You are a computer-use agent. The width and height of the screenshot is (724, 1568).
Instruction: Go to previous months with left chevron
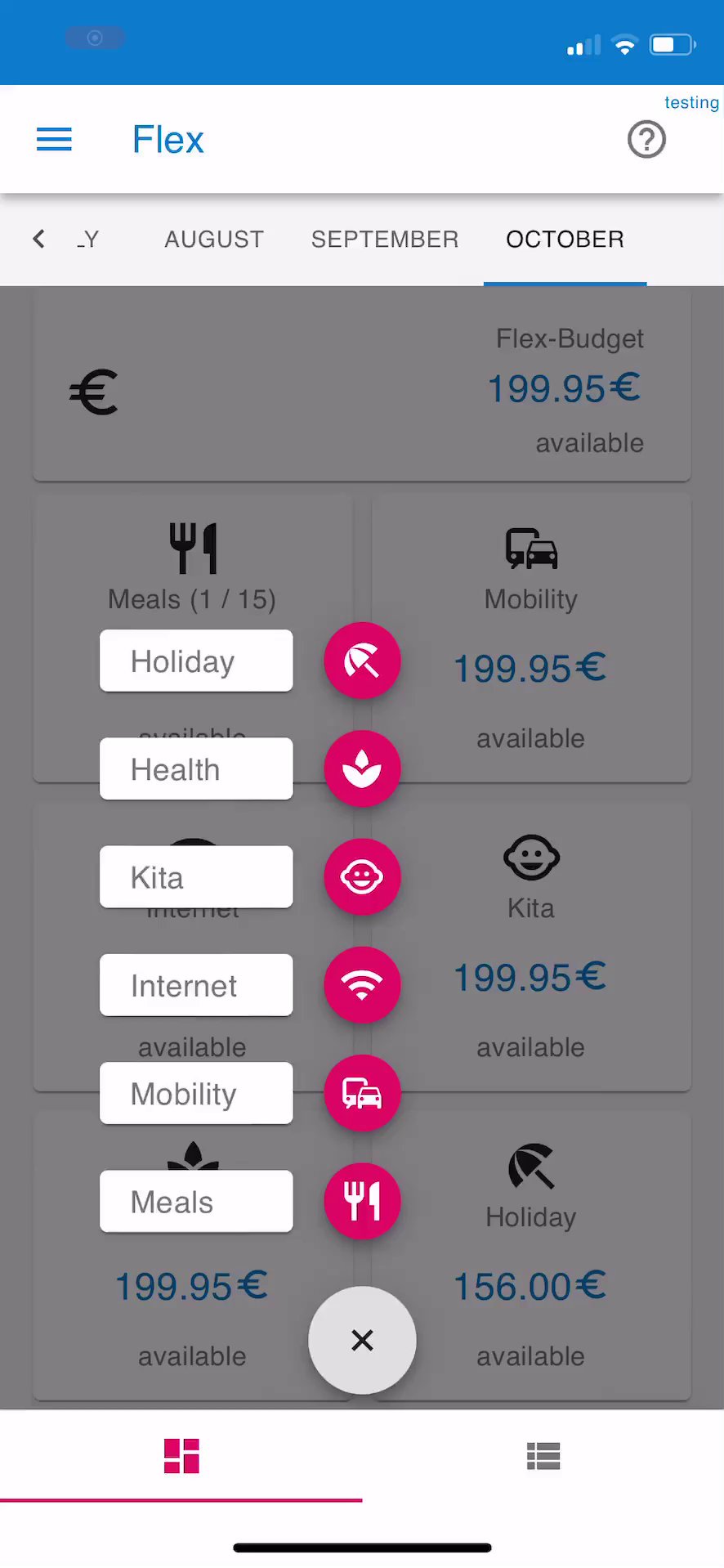point(38,239)
